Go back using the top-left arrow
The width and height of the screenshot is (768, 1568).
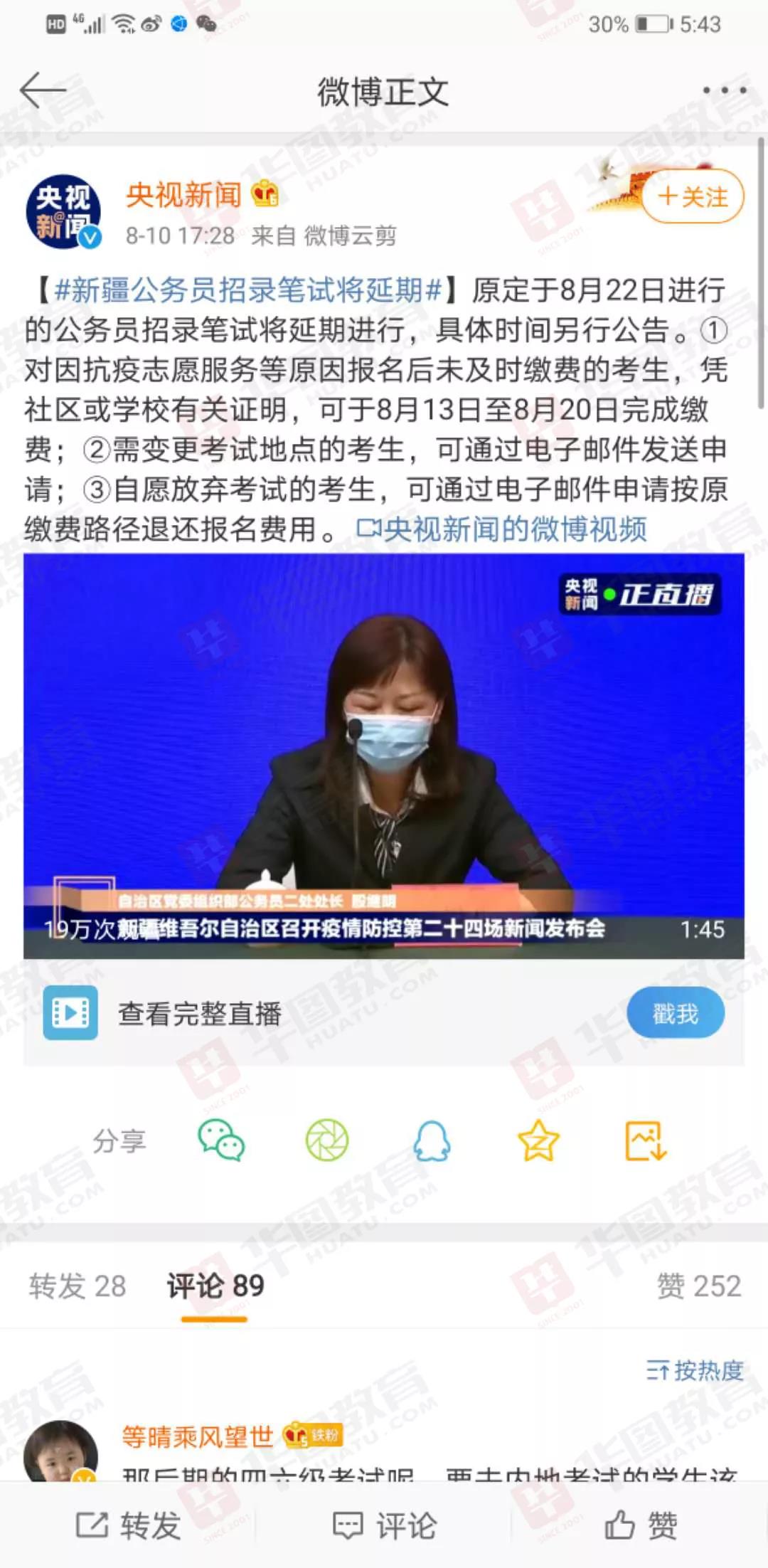tap(43, 91)
